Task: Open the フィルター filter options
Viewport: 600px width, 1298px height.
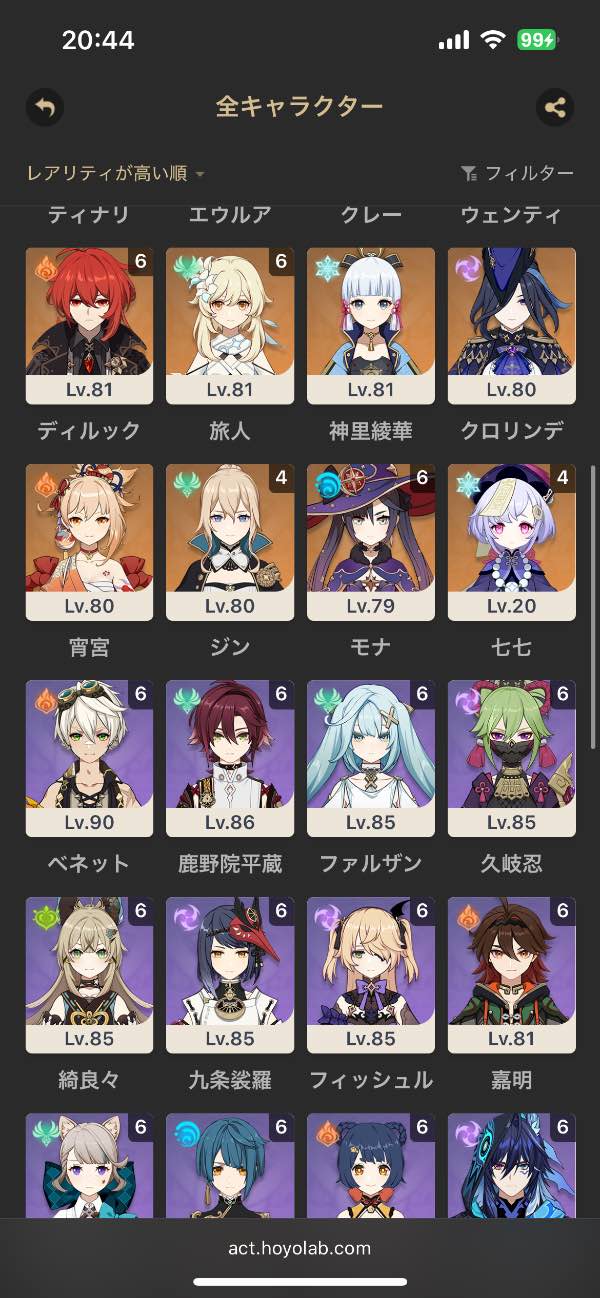Action: (x=518, y=173)
